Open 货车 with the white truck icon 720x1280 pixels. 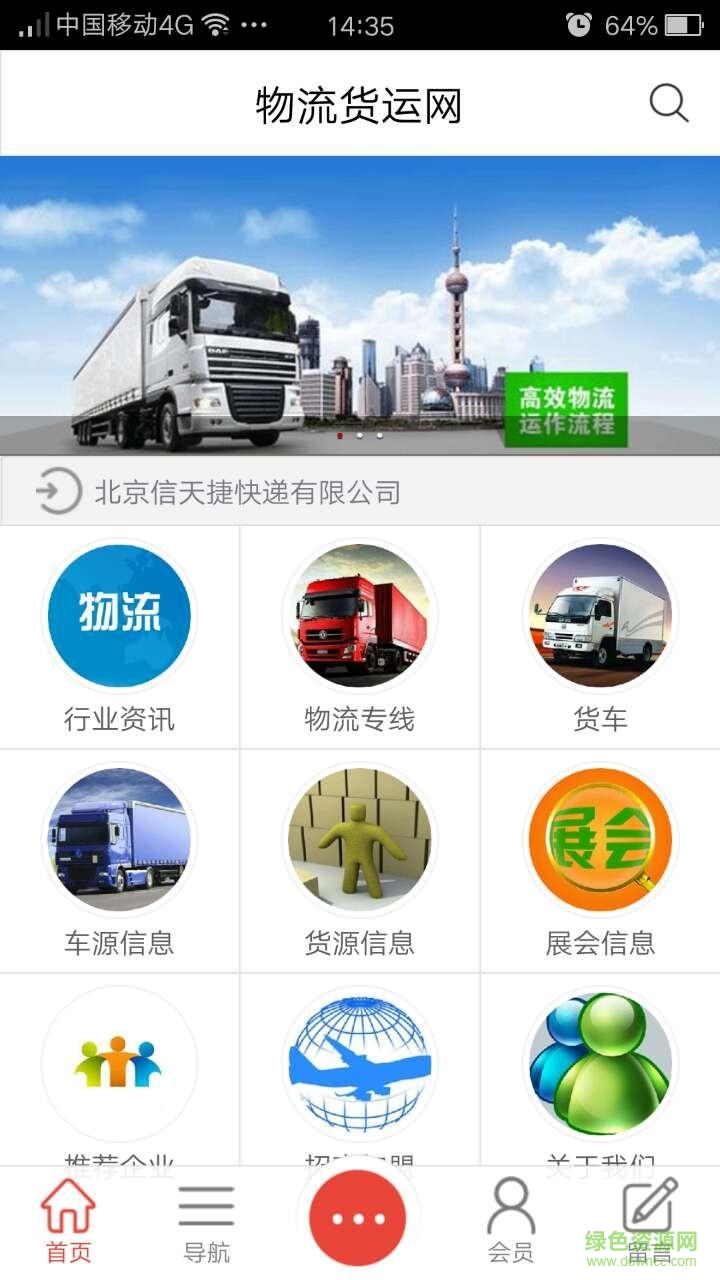pos(600,617)
